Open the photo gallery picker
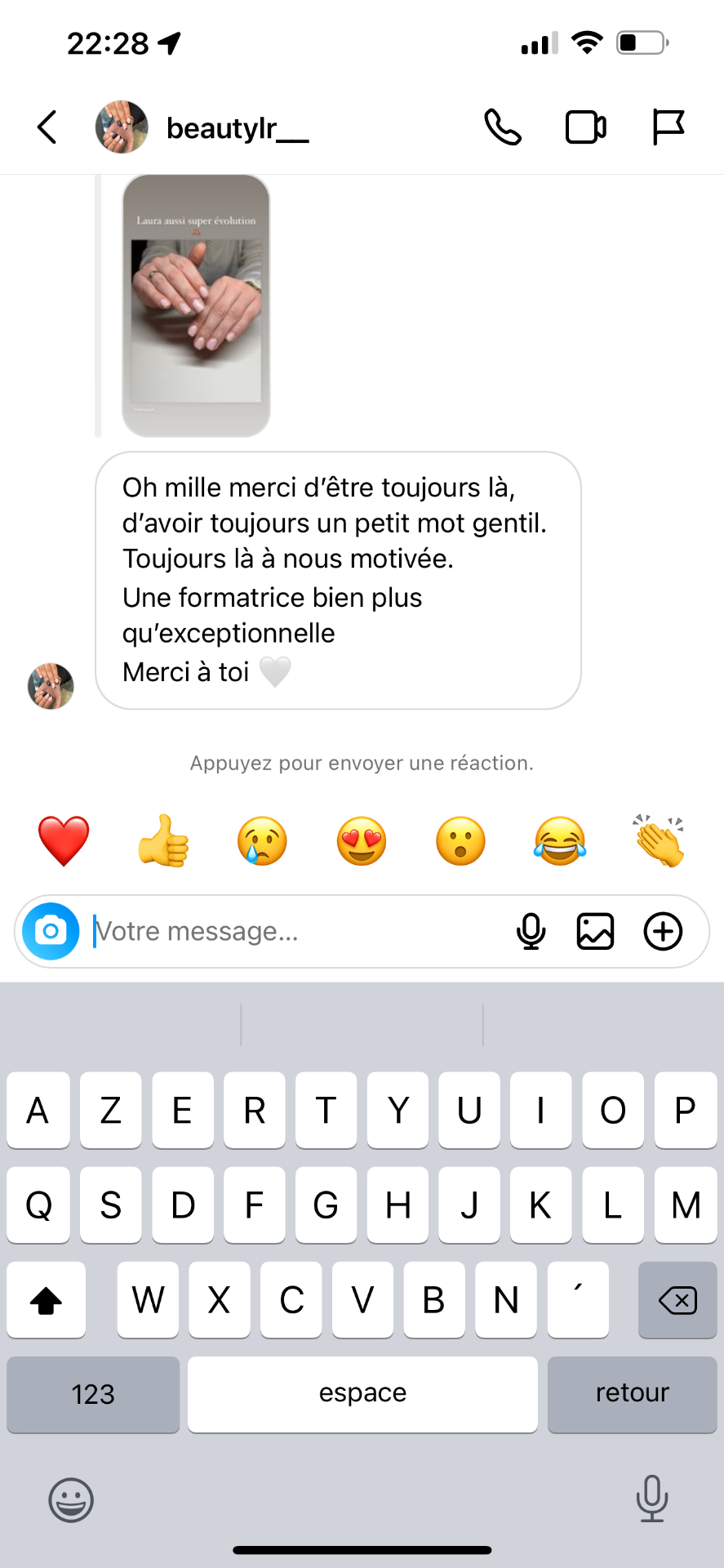This screenshot has height=1568, width=724. click(596, 931)
